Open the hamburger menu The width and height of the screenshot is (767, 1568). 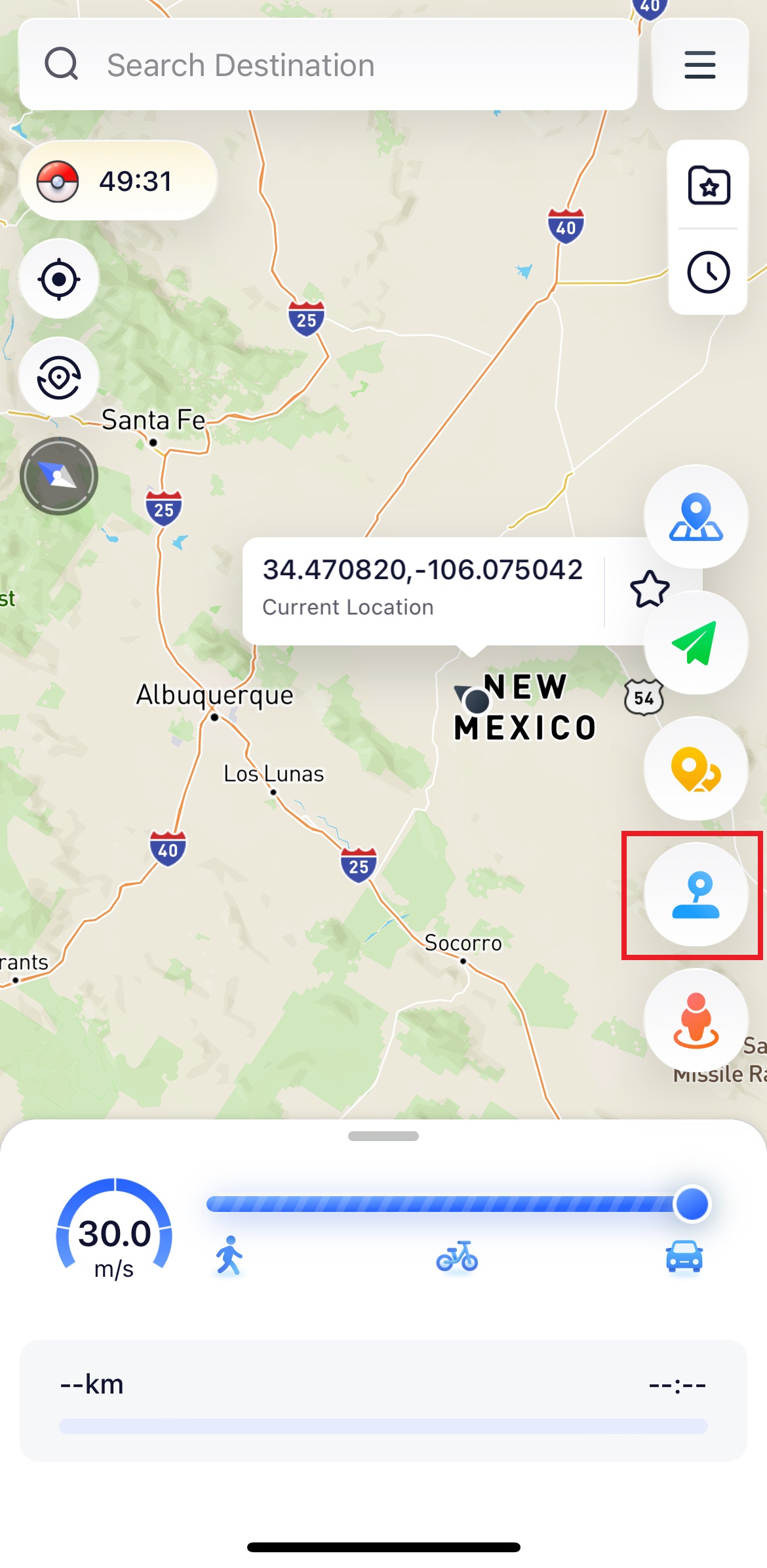tap(699, 65)
